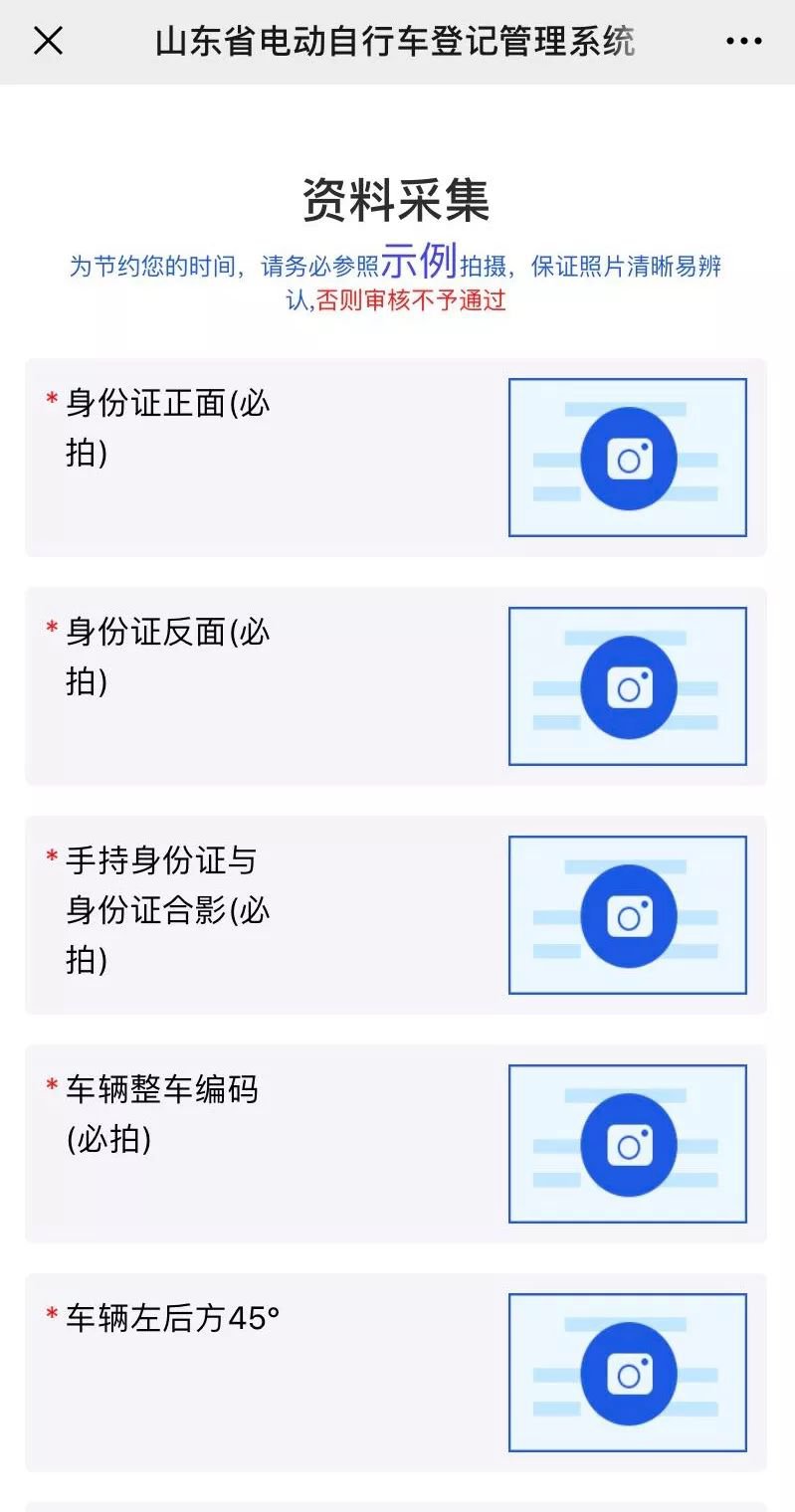Upload photo for 身份证正面
This screenshot has width=795, height=1512.
click(628, 459)
